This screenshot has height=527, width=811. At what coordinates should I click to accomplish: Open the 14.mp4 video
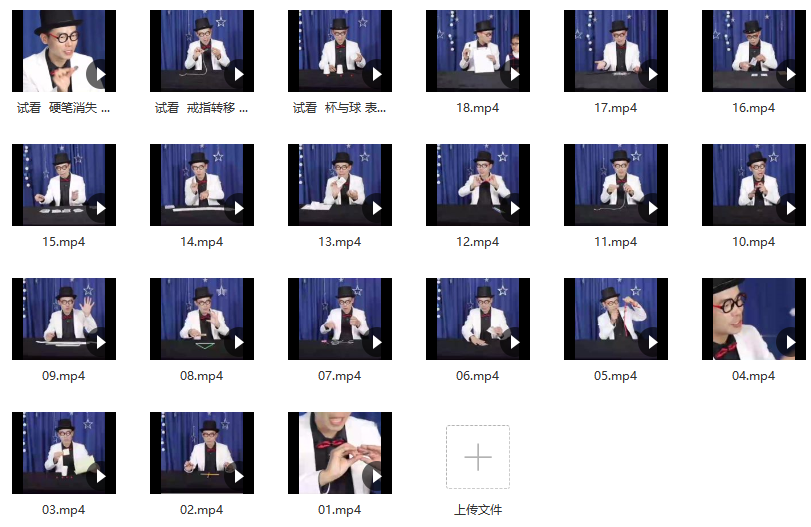pyautogui.click(x=202, y=185)
